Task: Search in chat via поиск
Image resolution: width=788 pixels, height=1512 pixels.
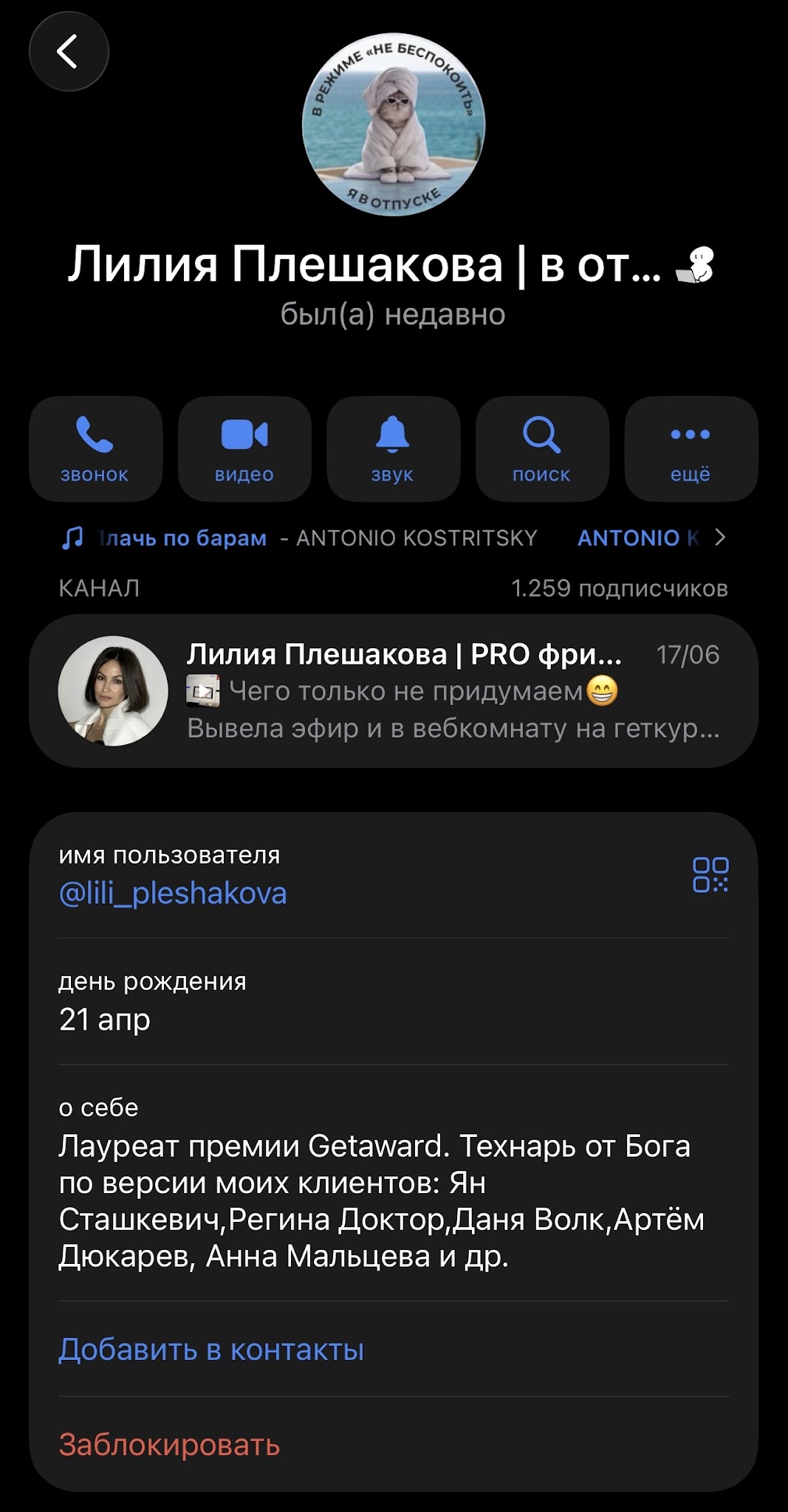Action: 542,449
